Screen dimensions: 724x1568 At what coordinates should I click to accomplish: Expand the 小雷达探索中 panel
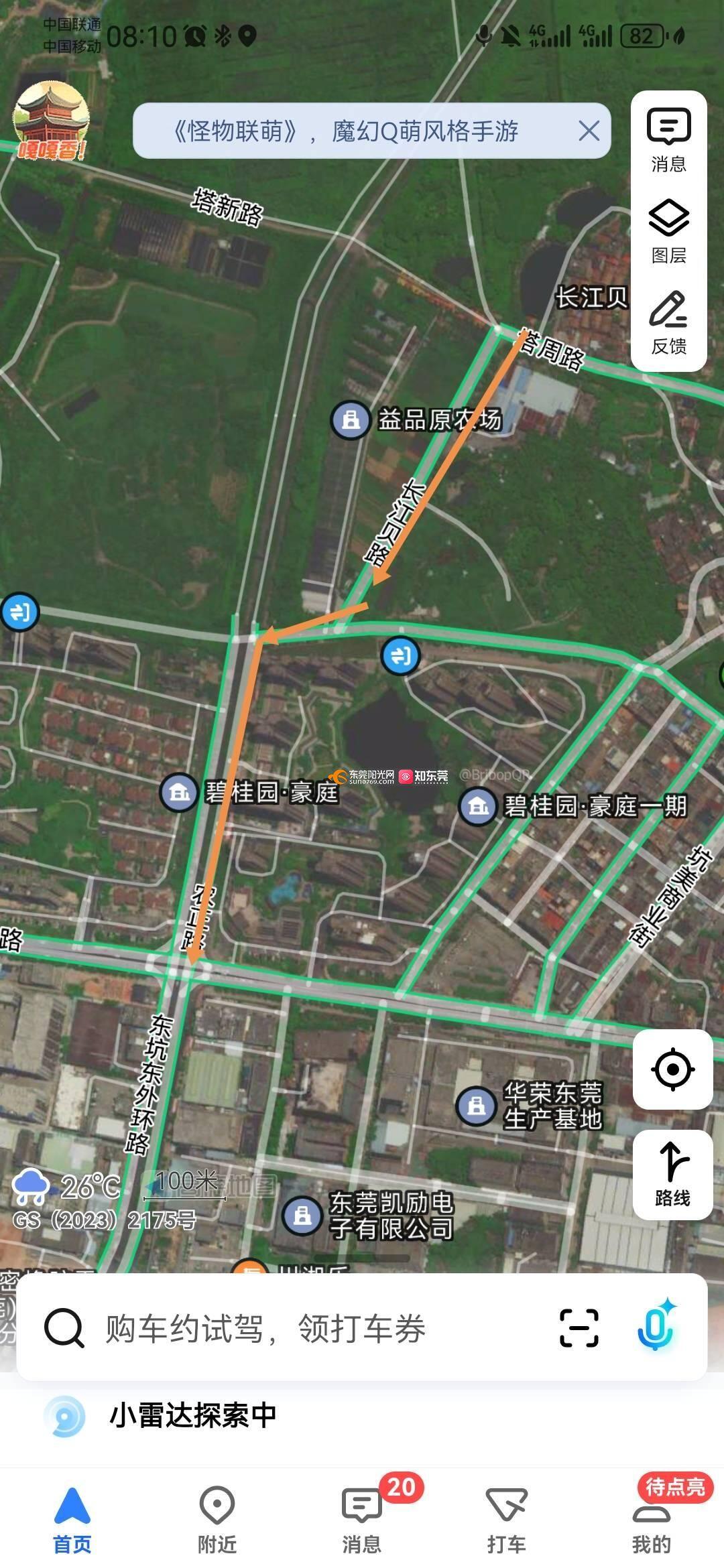click(193, 1415)
